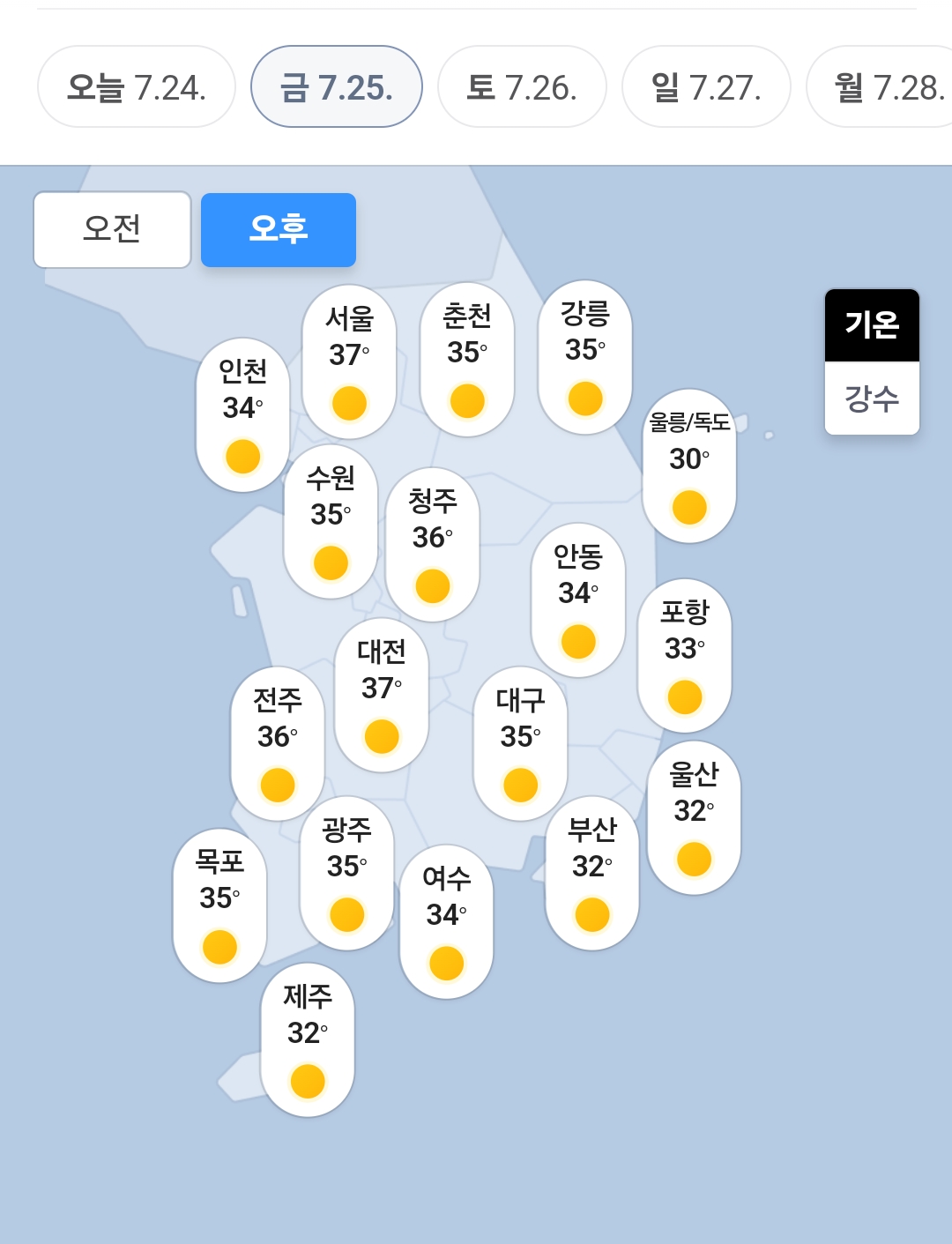
Task: Open the 일 7.27 Sunday forecast
Action: [705, 86]
